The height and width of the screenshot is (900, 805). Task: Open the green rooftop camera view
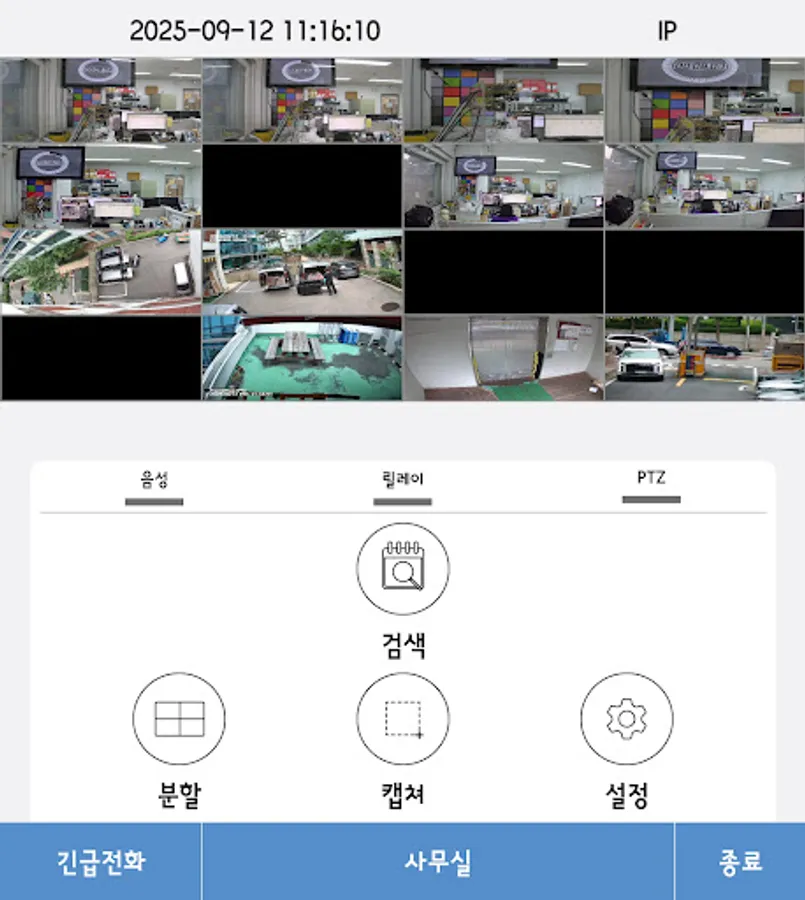click(x=300, y=360)
